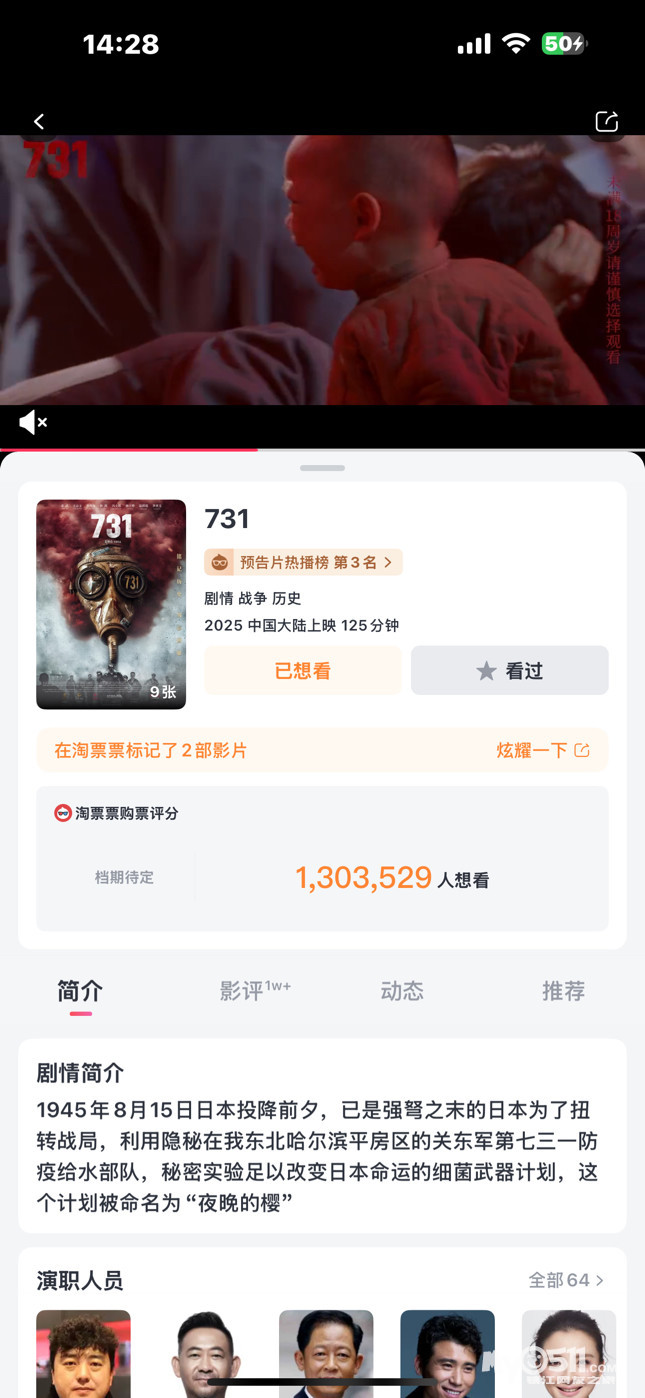Open the 预告片热播榜 第3名 ranking chip
The image size is (645, 1398).
(x=303, y=562)
